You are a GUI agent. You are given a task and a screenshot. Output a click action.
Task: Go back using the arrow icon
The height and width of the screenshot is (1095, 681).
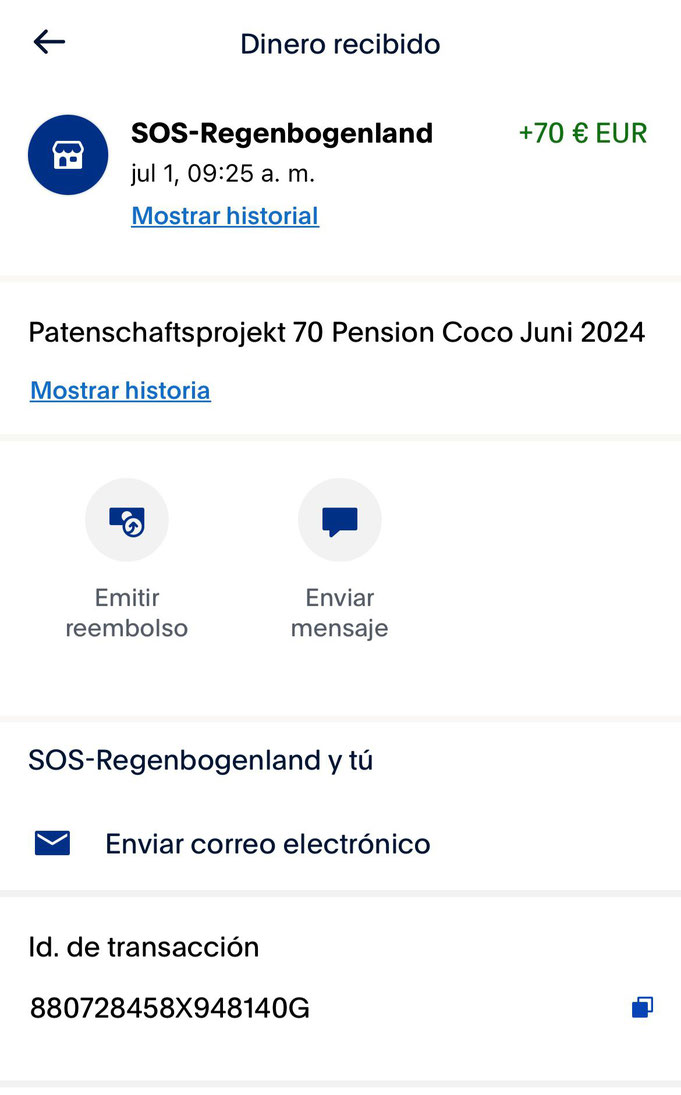(x=49, y=43)
